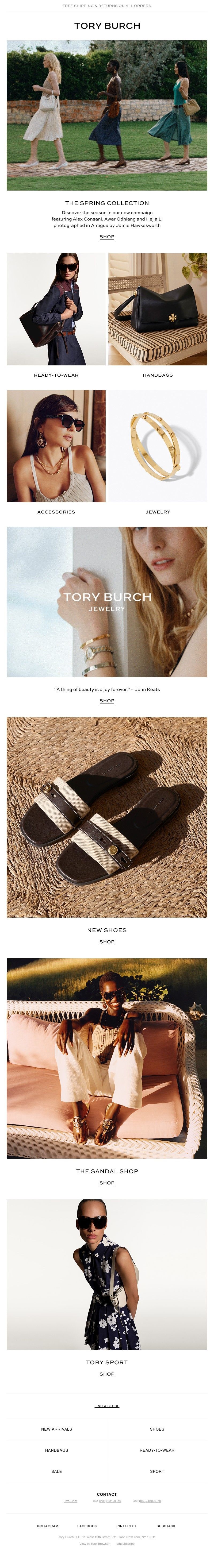Tap Shop under The Spring Collection
The width and height of the screenshot is (214, 1568).
point(107,237)
